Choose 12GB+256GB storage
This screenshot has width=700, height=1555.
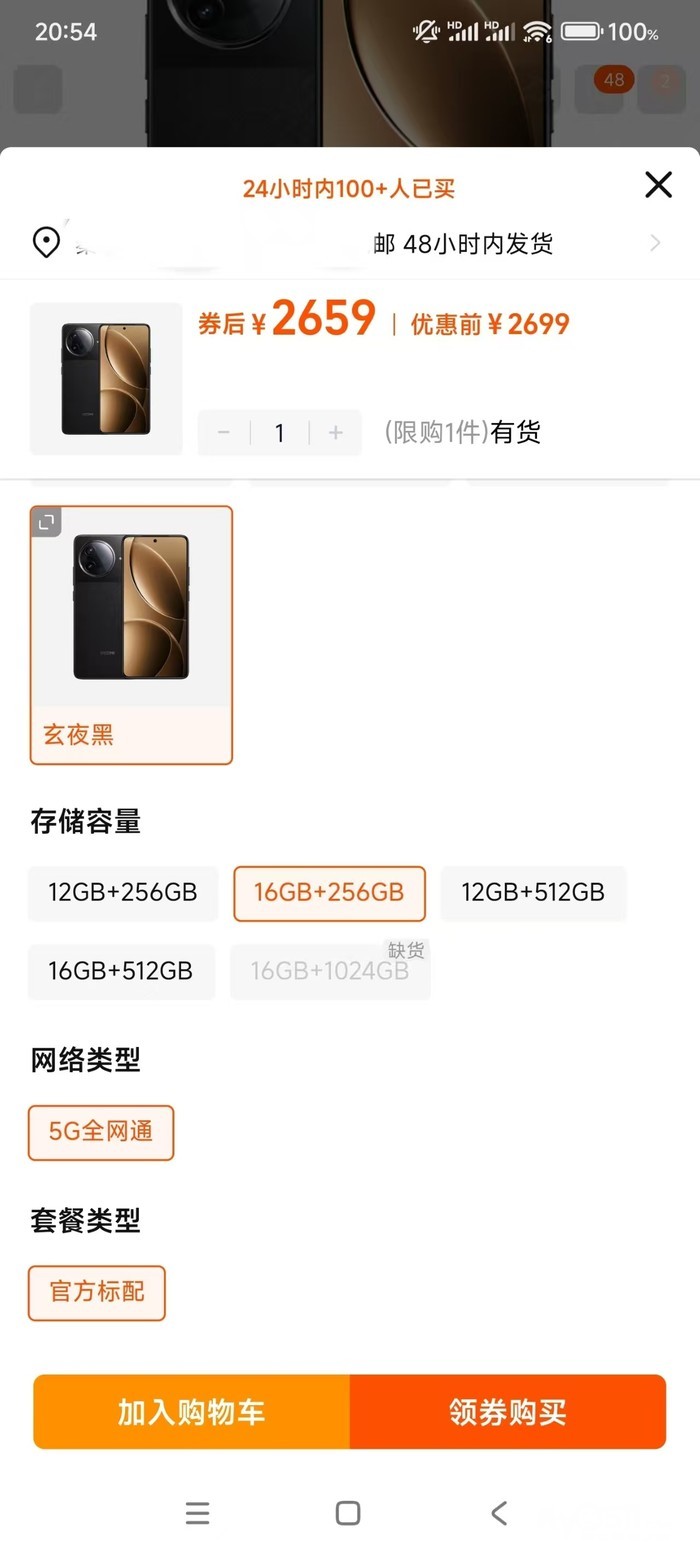pyautogui.click(x=123, y=893)
